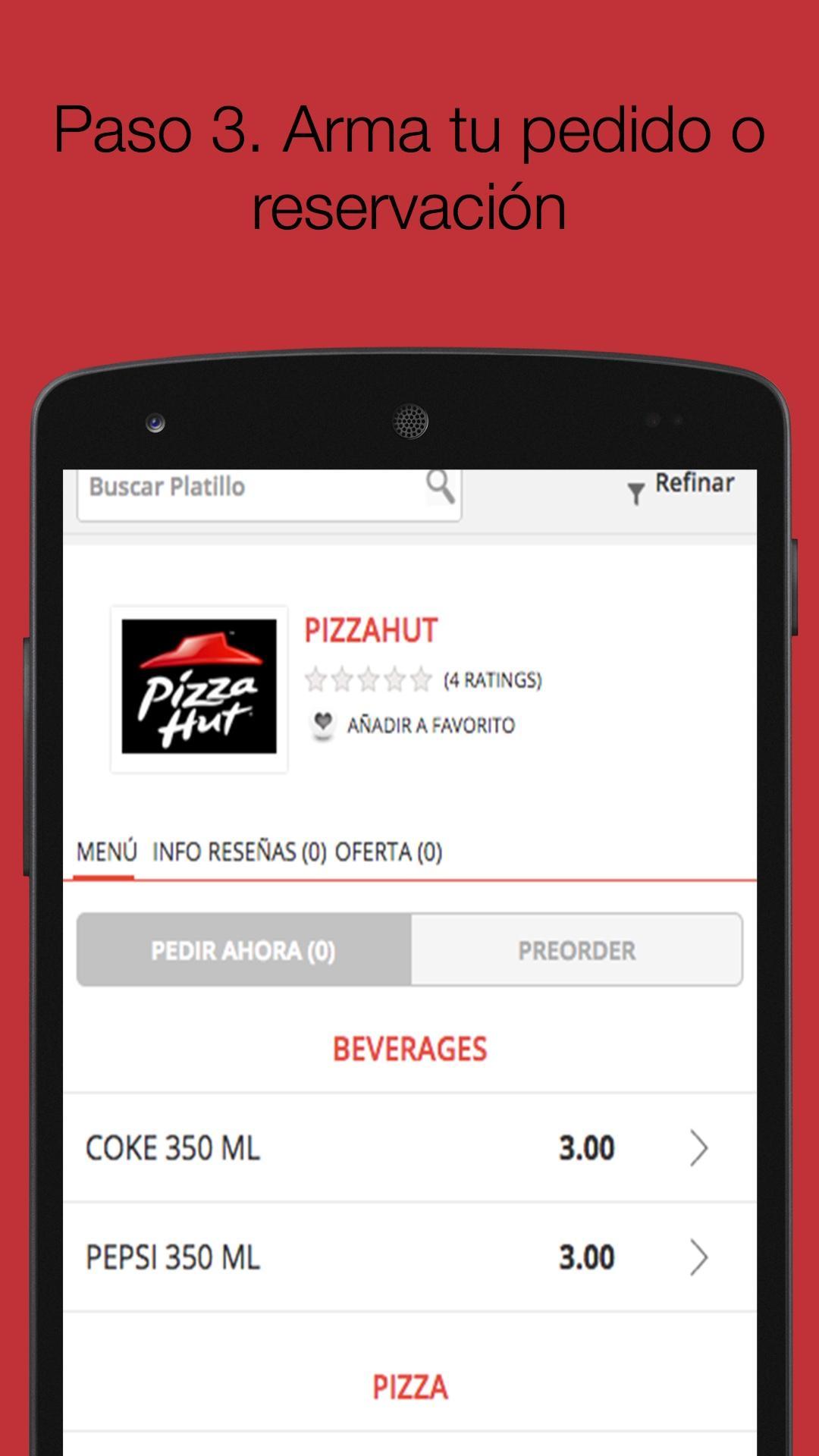The image size is (819, 1456).
Task: Click the Pizza Hut logo thumbnail
Action: (199, 686)
